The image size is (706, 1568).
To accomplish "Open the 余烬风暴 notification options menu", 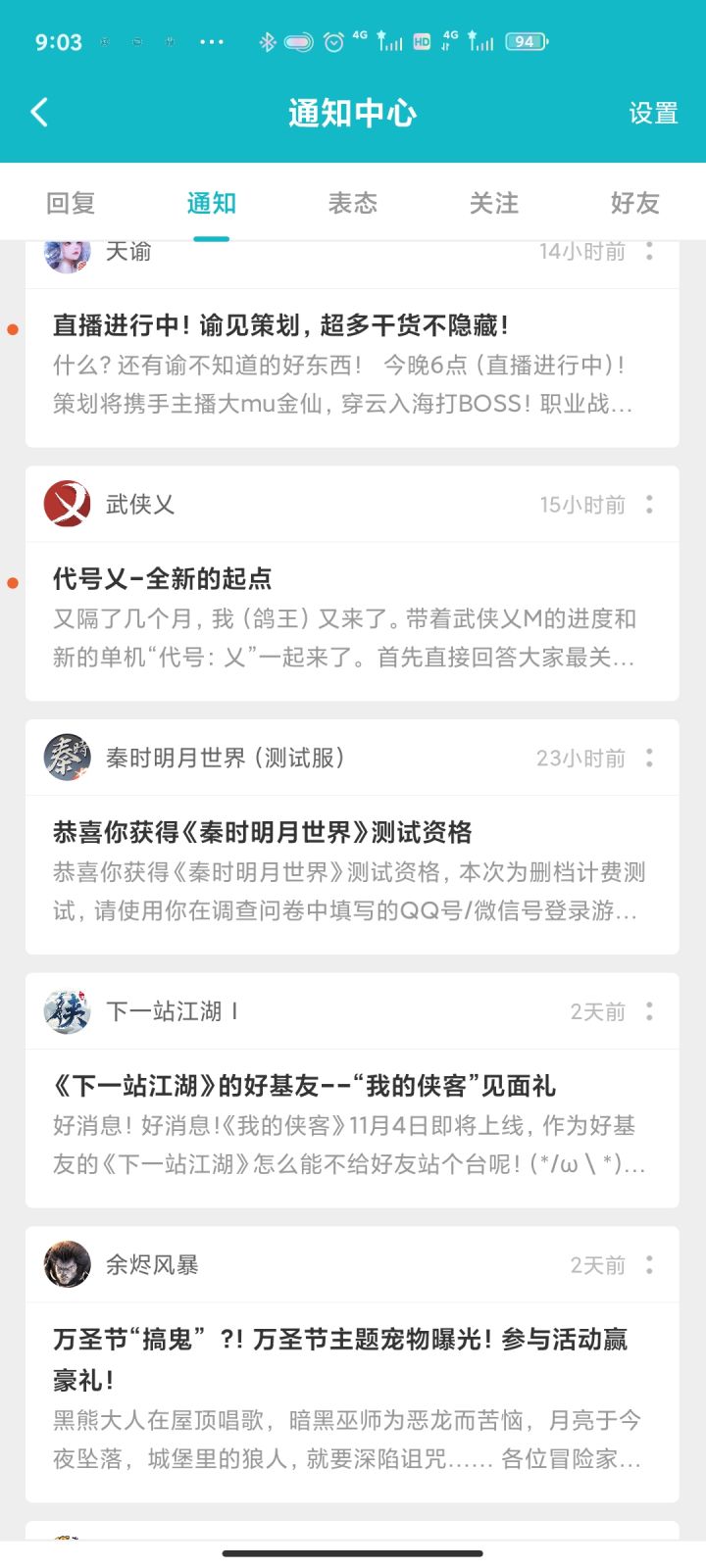I will tap(649, 1264).
